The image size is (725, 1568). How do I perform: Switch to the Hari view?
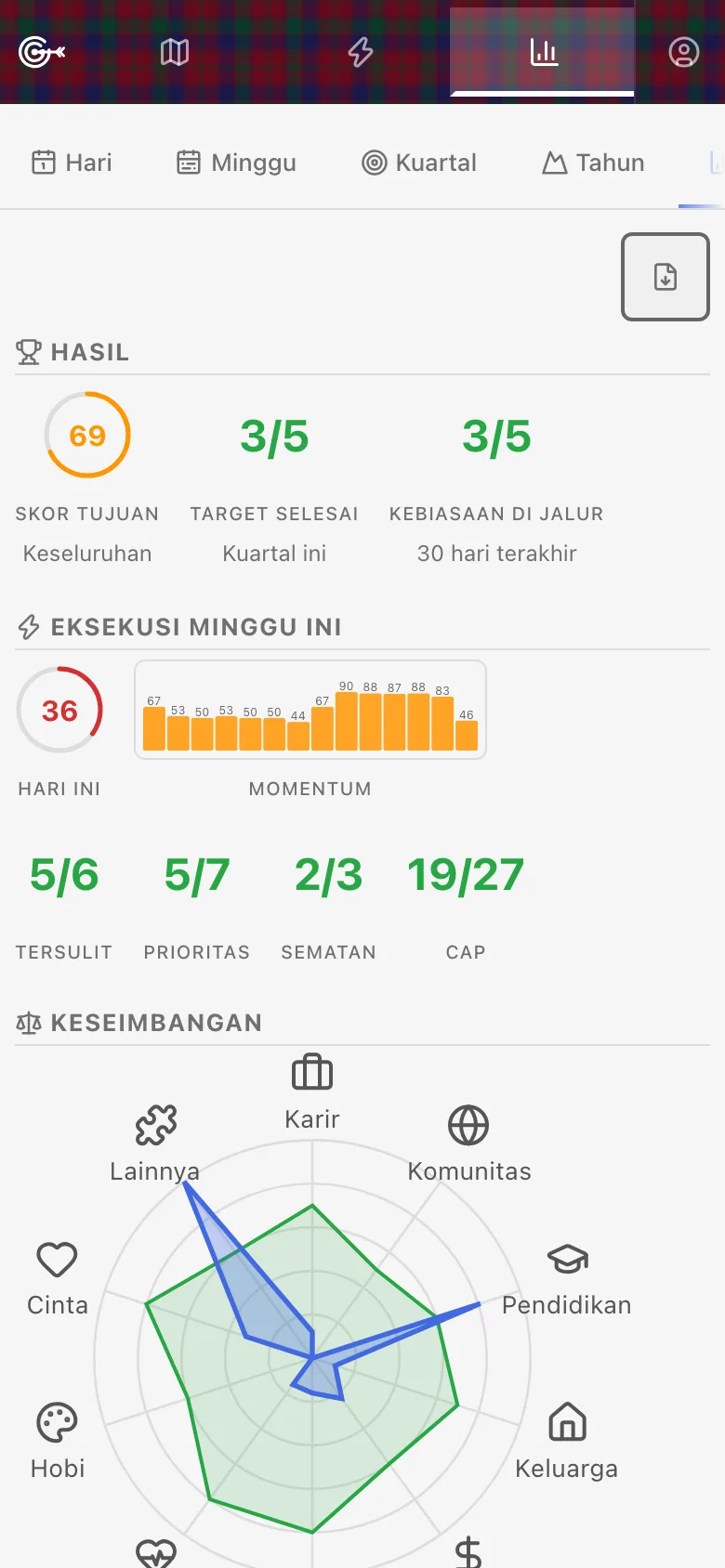coord(72,163)
